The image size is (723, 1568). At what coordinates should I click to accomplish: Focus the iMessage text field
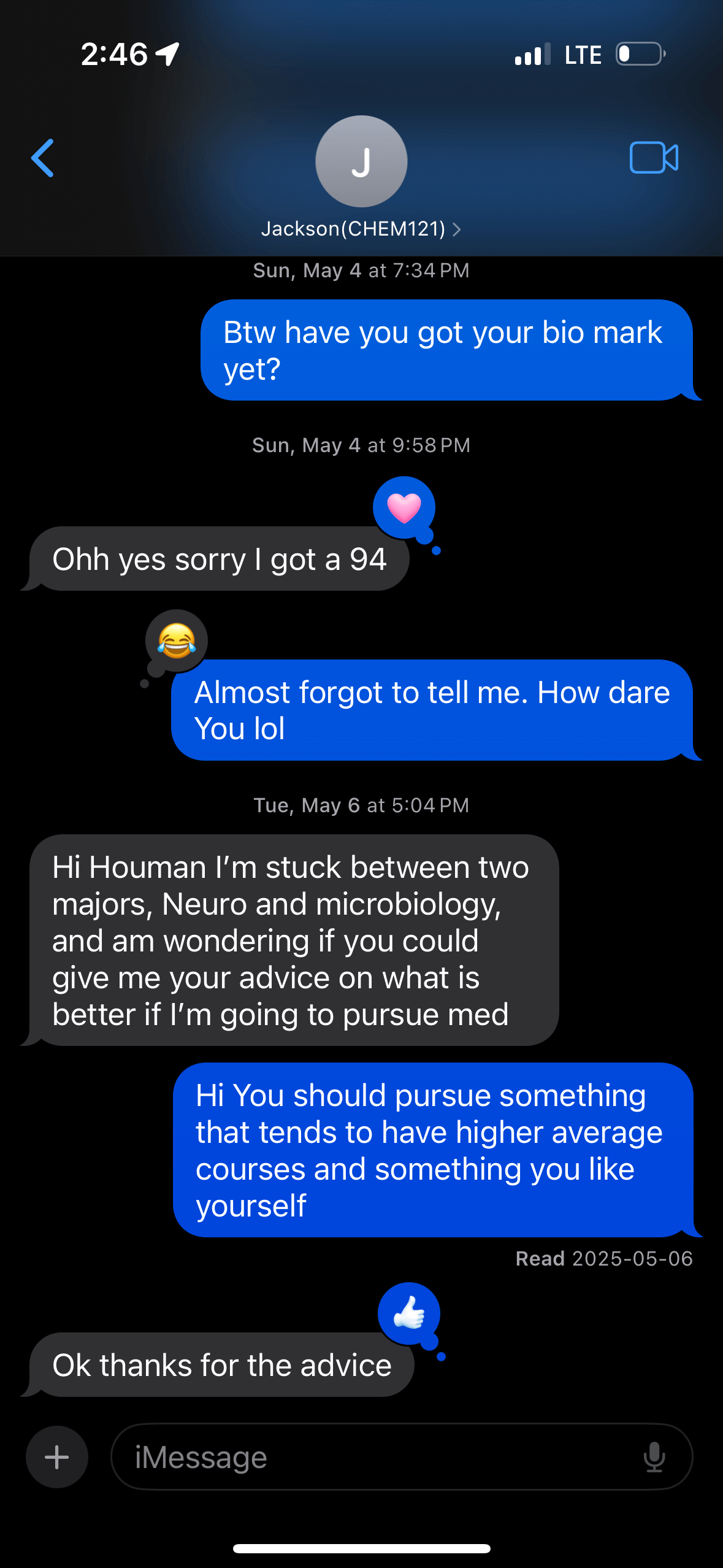pyautogui.click(x=380, y=1457)
